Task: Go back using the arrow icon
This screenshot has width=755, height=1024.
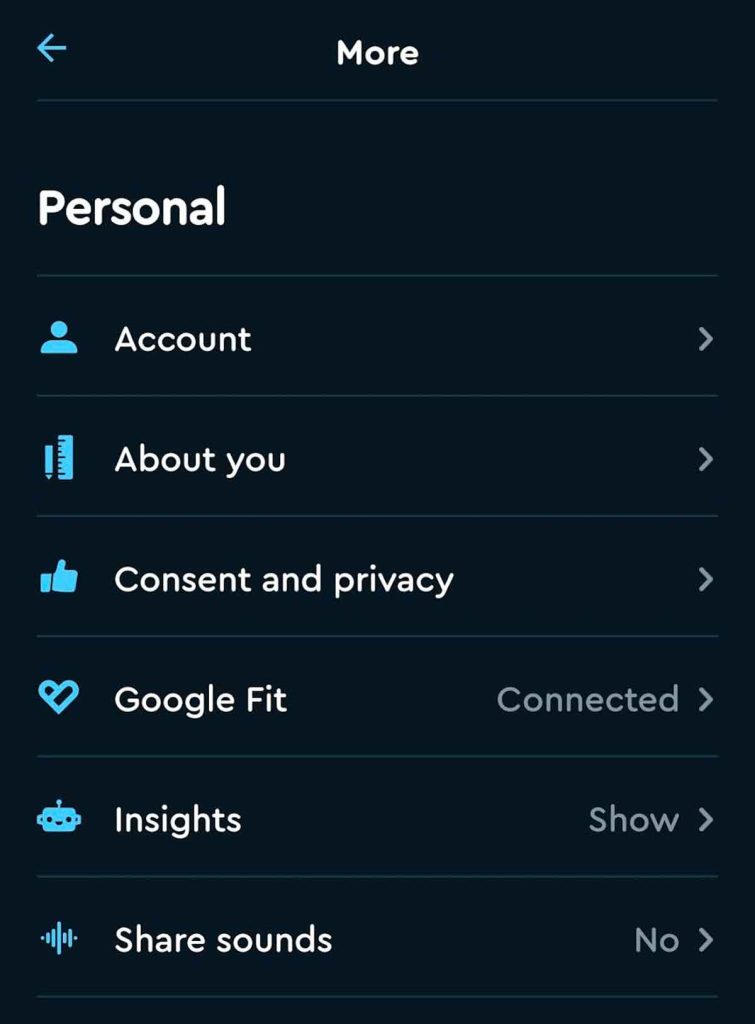Action: pos(51,49)
